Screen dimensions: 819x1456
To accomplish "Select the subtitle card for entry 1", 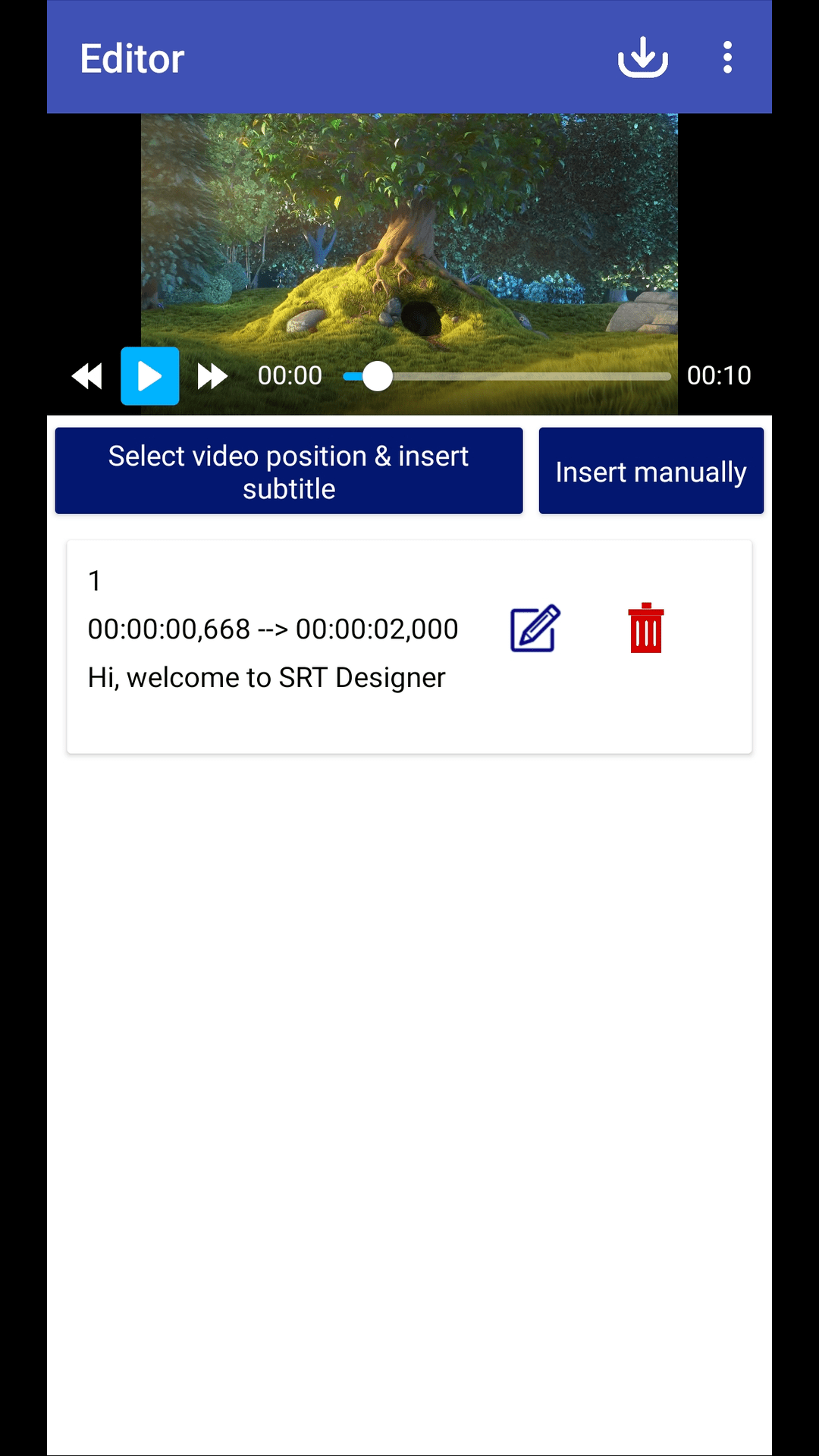I will click(409, 645).
